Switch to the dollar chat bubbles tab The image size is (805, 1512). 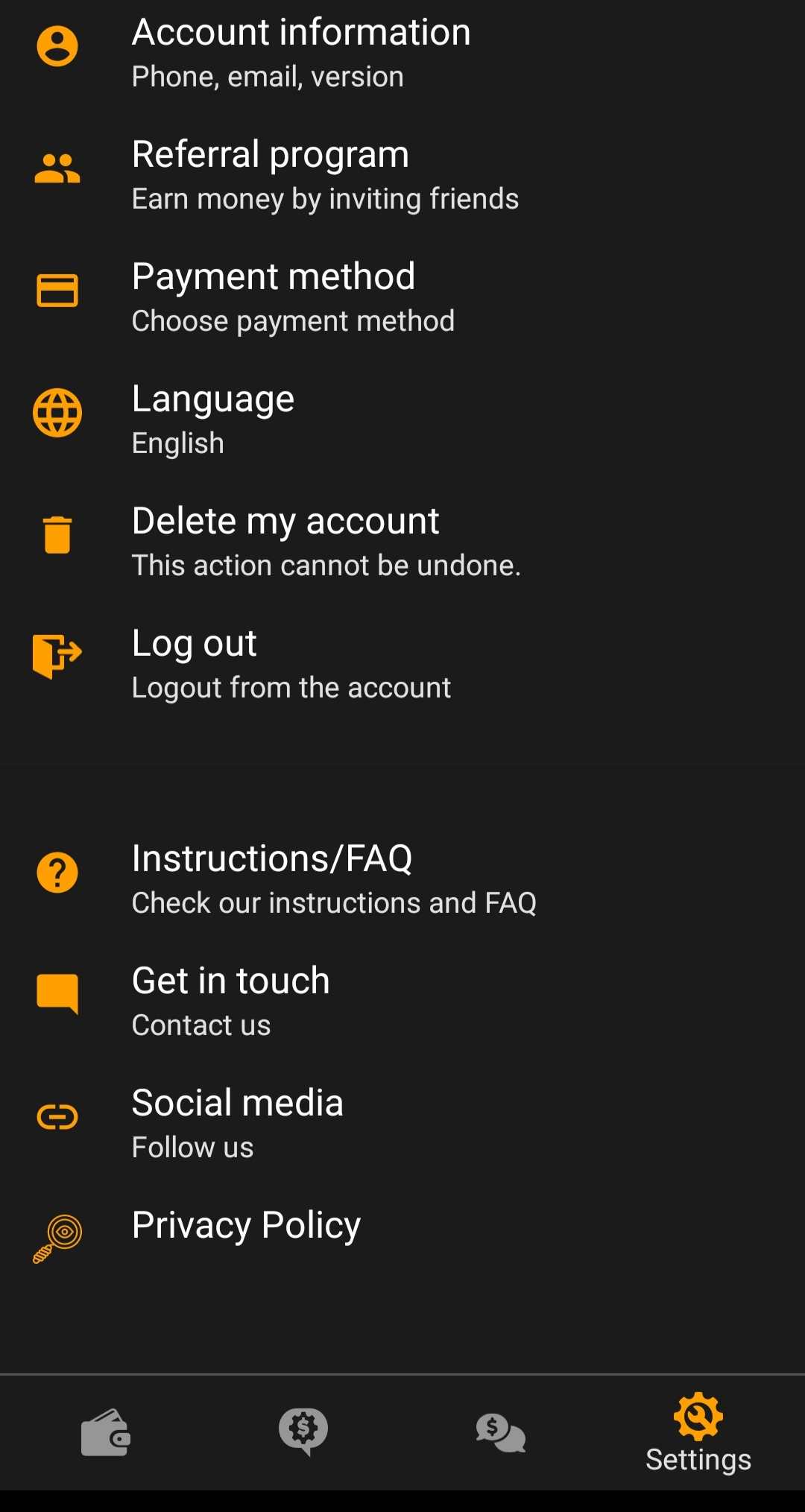[501, 1432]
